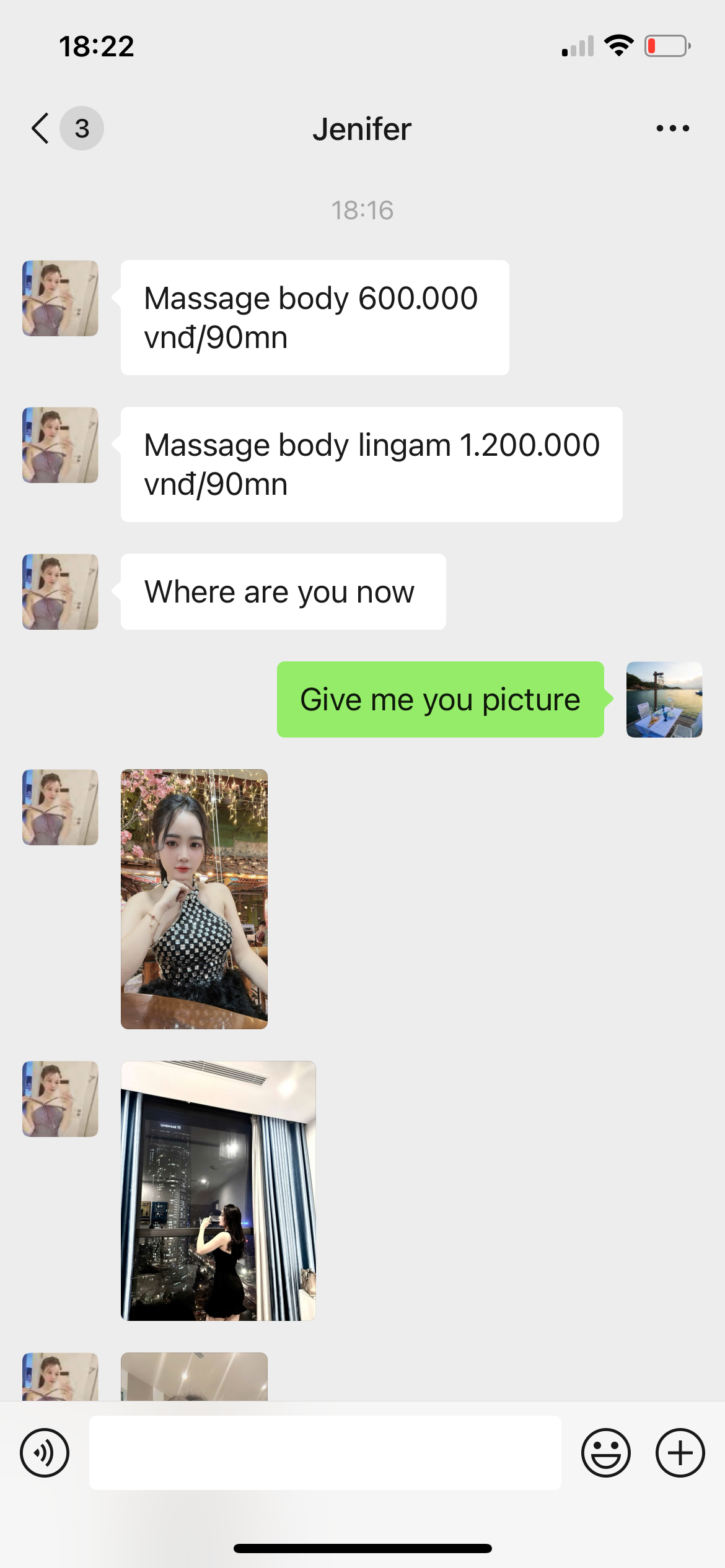The image size is (725, 1568).
Task: Tap the back chevron to leave chat
Action: [x=38, y=128]
